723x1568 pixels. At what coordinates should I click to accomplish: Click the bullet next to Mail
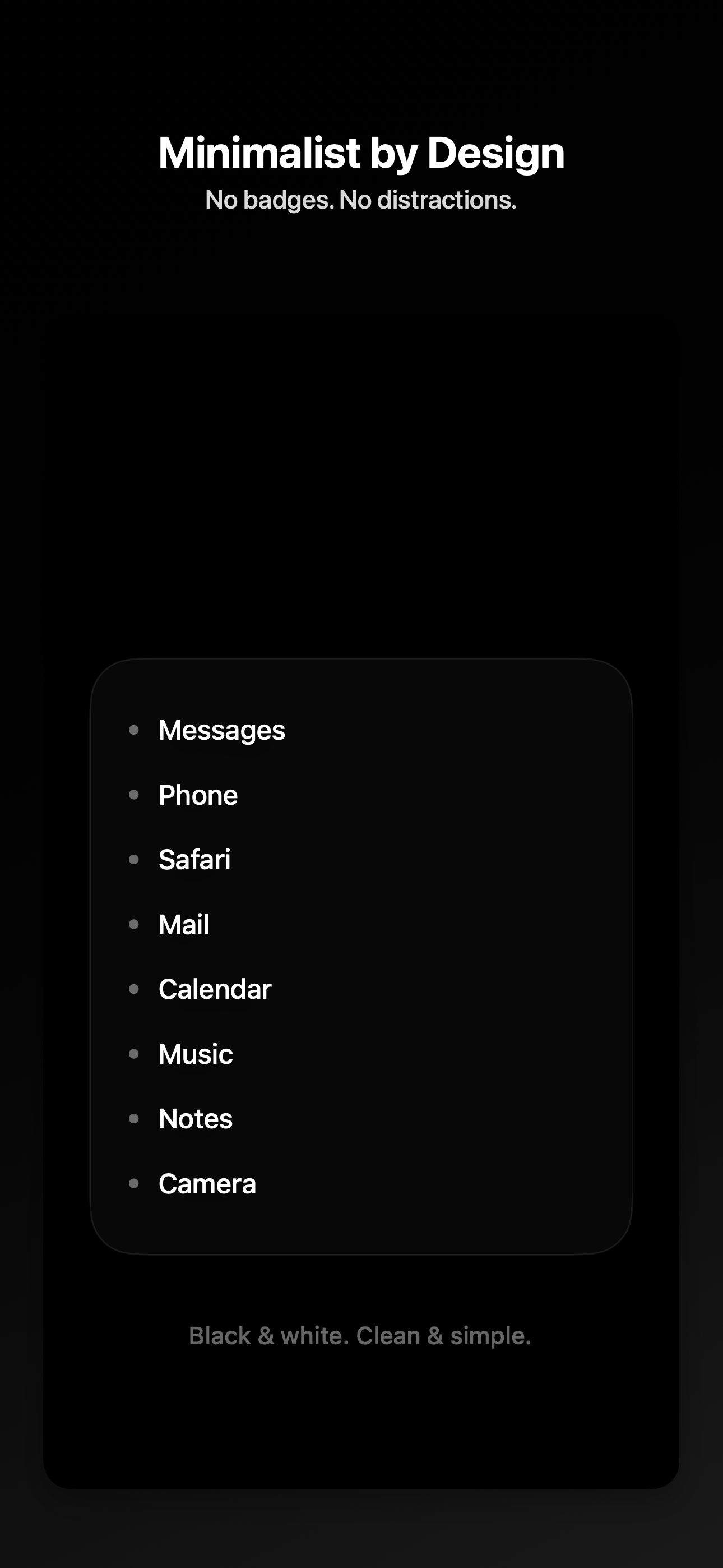tap(134, 925)
